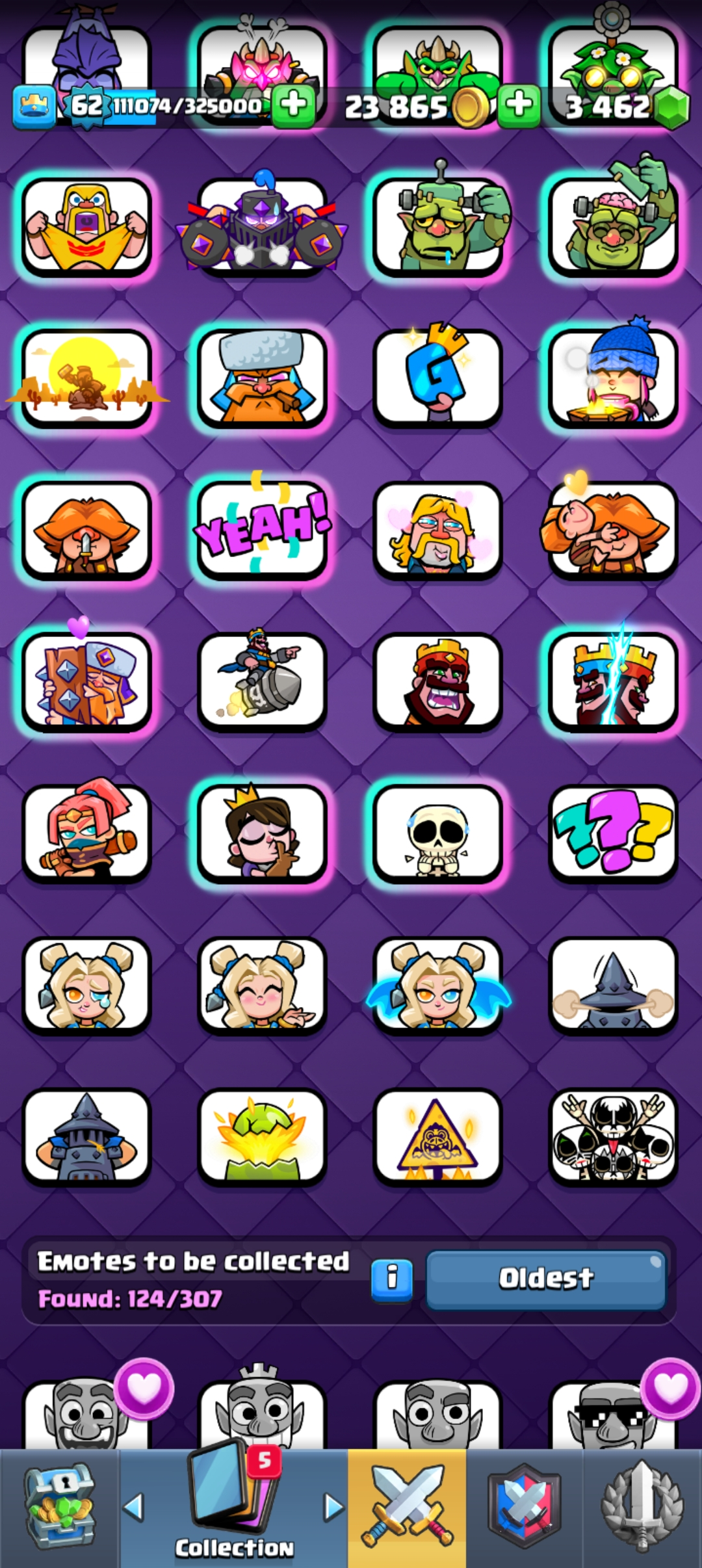702x1568 pixels.
Task: Open the events sword laurel tab
Action: pos(642,1508)
